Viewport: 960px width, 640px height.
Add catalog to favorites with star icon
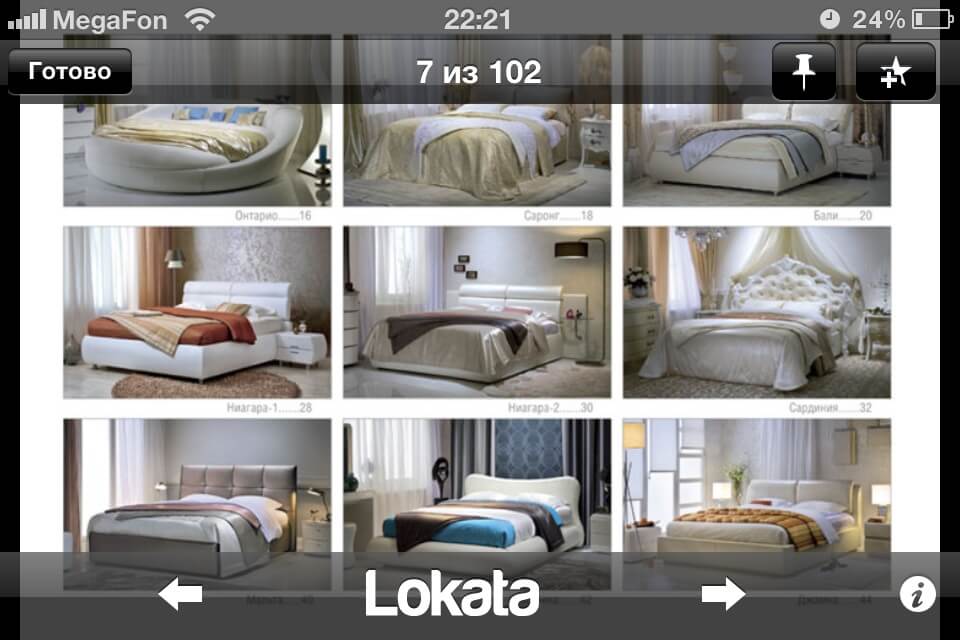[x=895, y=72]
